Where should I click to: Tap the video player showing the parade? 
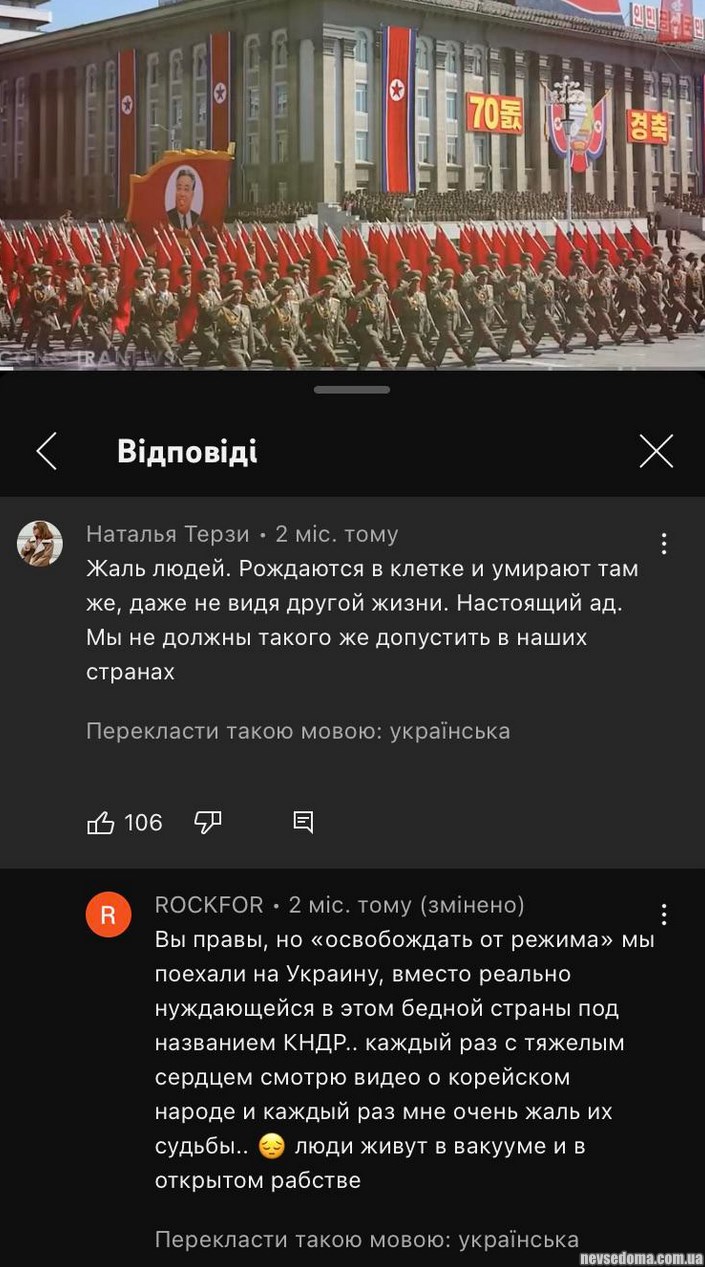click(x=352, y=185)
